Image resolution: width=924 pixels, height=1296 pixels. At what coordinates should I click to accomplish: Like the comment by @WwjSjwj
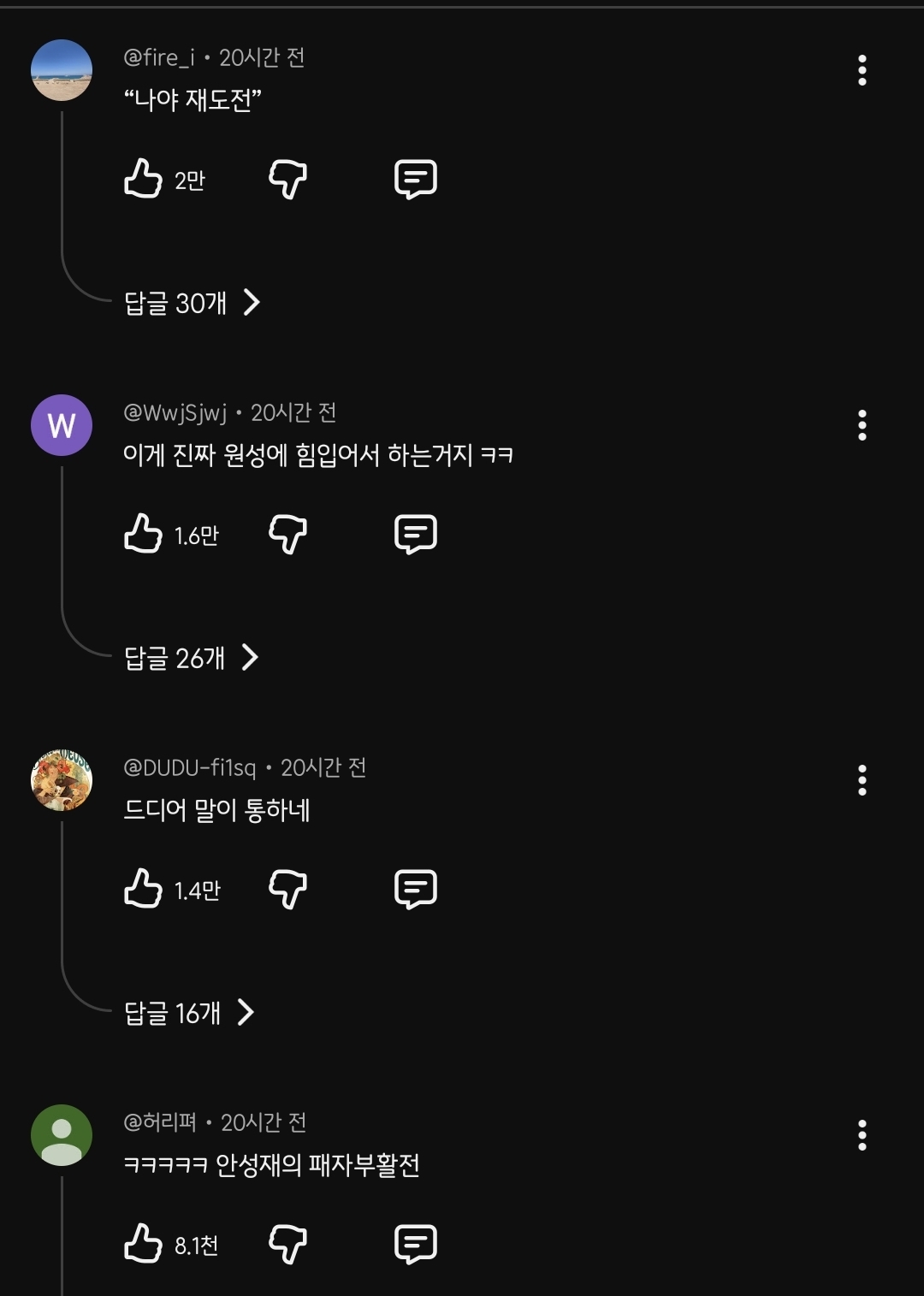coord(144,535)
